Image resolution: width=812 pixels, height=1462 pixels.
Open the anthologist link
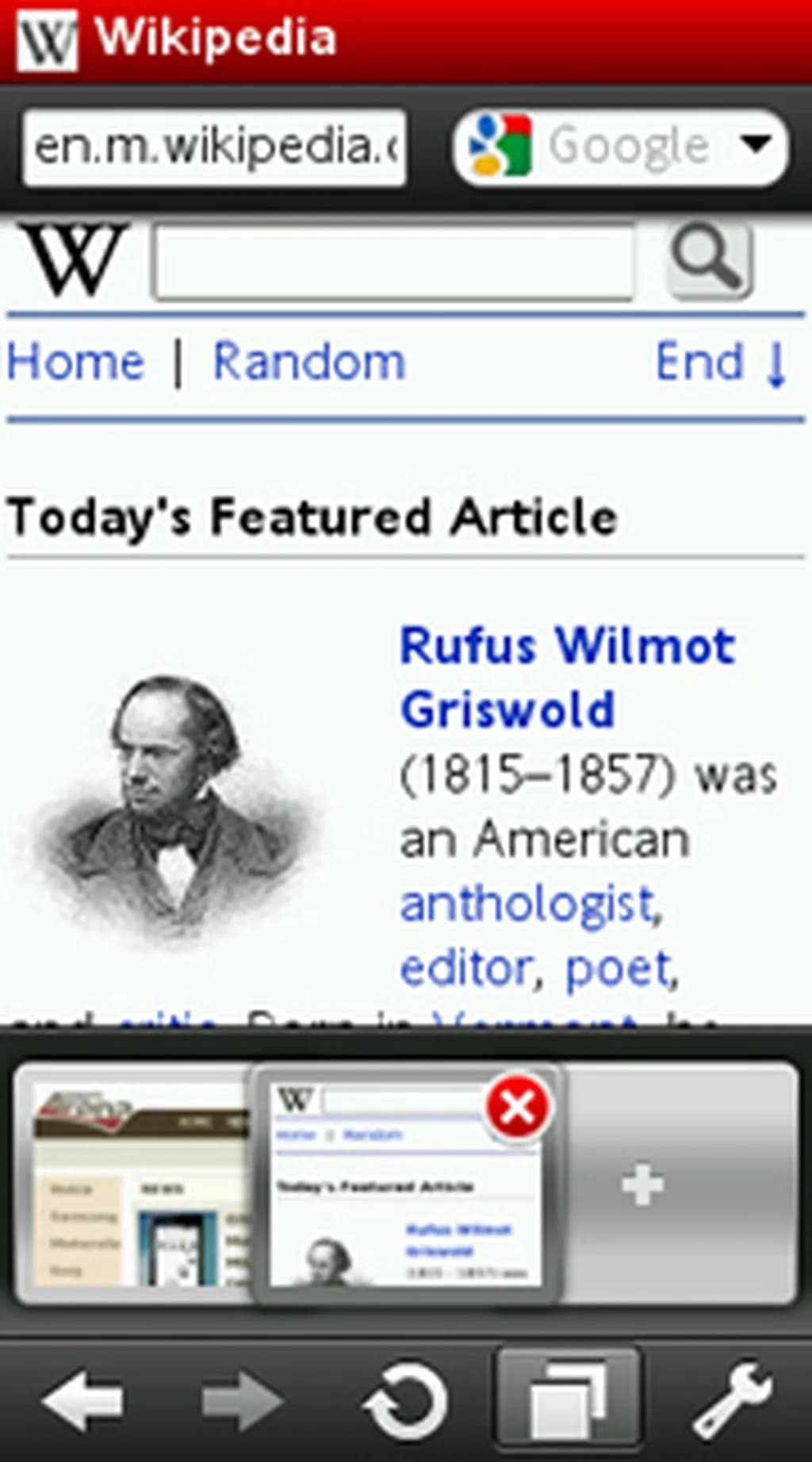tap(527, 904)
